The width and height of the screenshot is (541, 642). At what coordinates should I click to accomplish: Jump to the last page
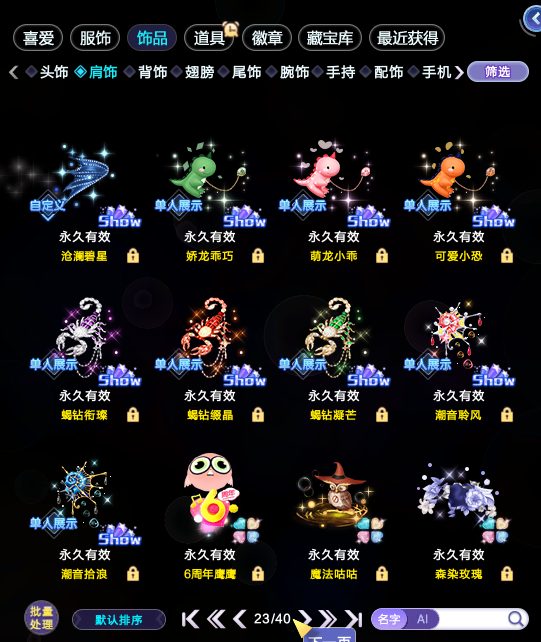[353, 619]
